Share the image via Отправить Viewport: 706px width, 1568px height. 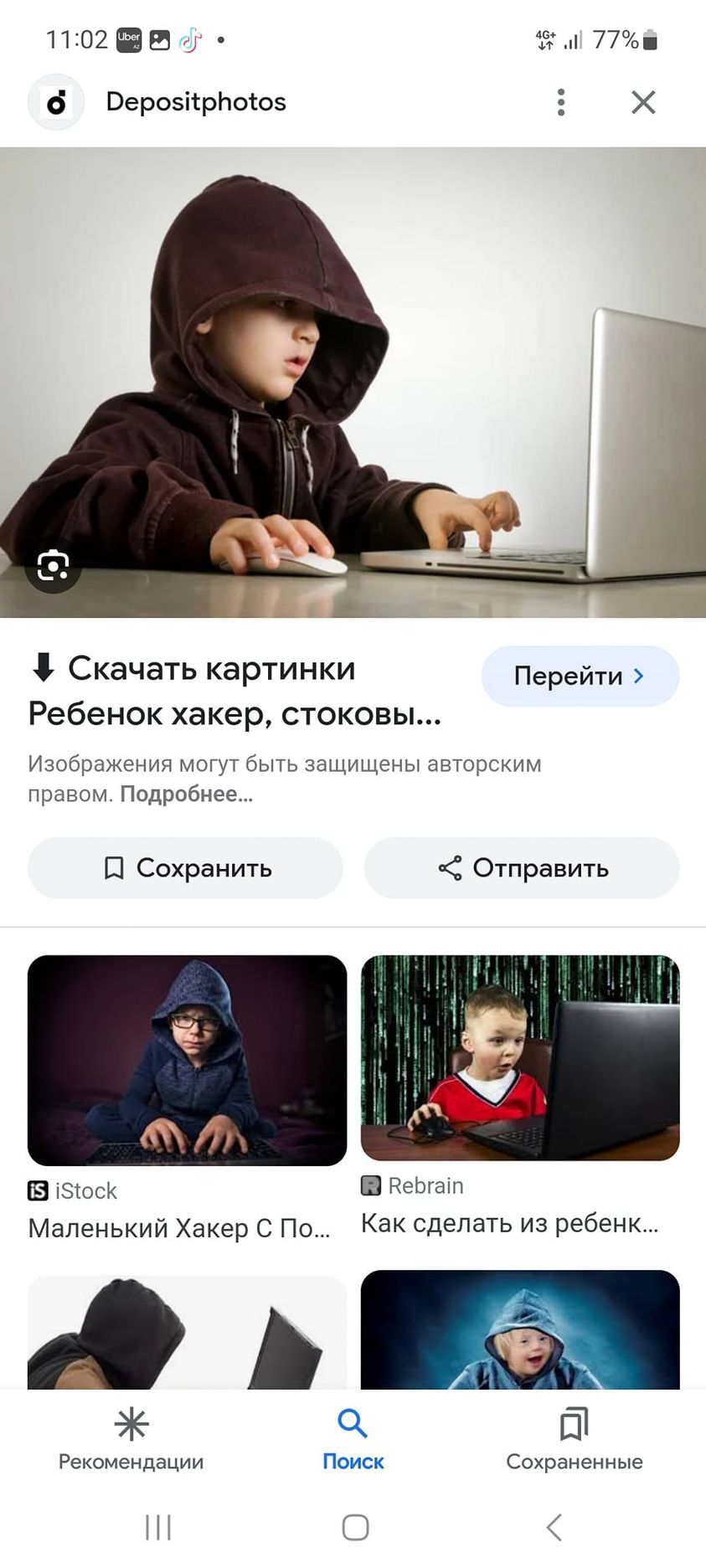click(x=521, y=868)
